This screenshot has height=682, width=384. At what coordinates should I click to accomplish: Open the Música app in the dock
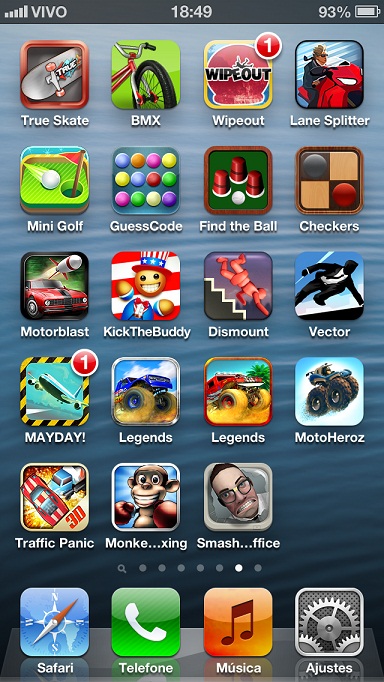pyautogui.click(x=238, y=622)
